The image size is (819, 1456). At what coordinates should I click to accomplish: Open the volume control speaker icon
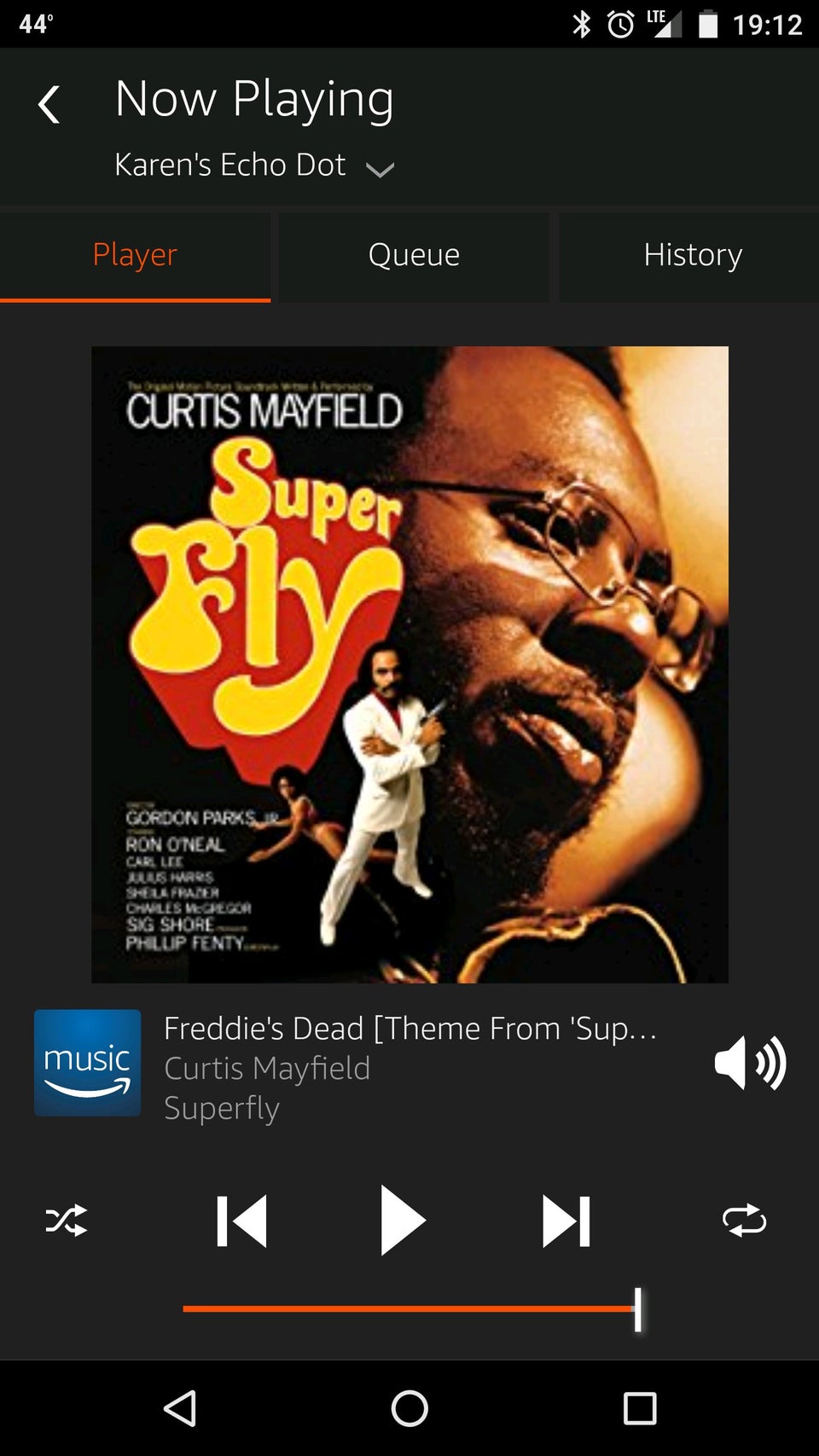[x=750, y=1063]
